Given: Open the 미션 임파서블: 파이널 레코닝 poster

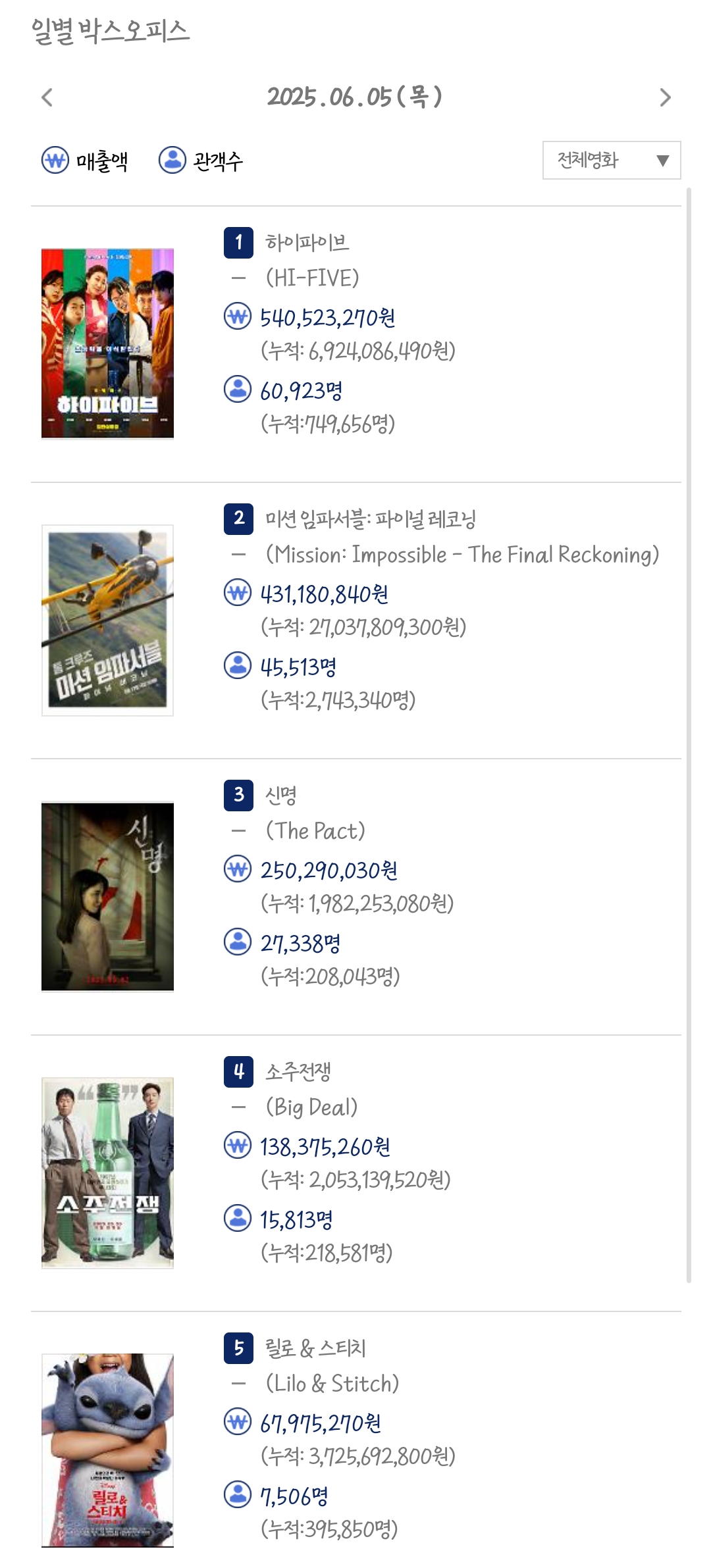Looking at the screenshot, I should [x=107, y=620].
